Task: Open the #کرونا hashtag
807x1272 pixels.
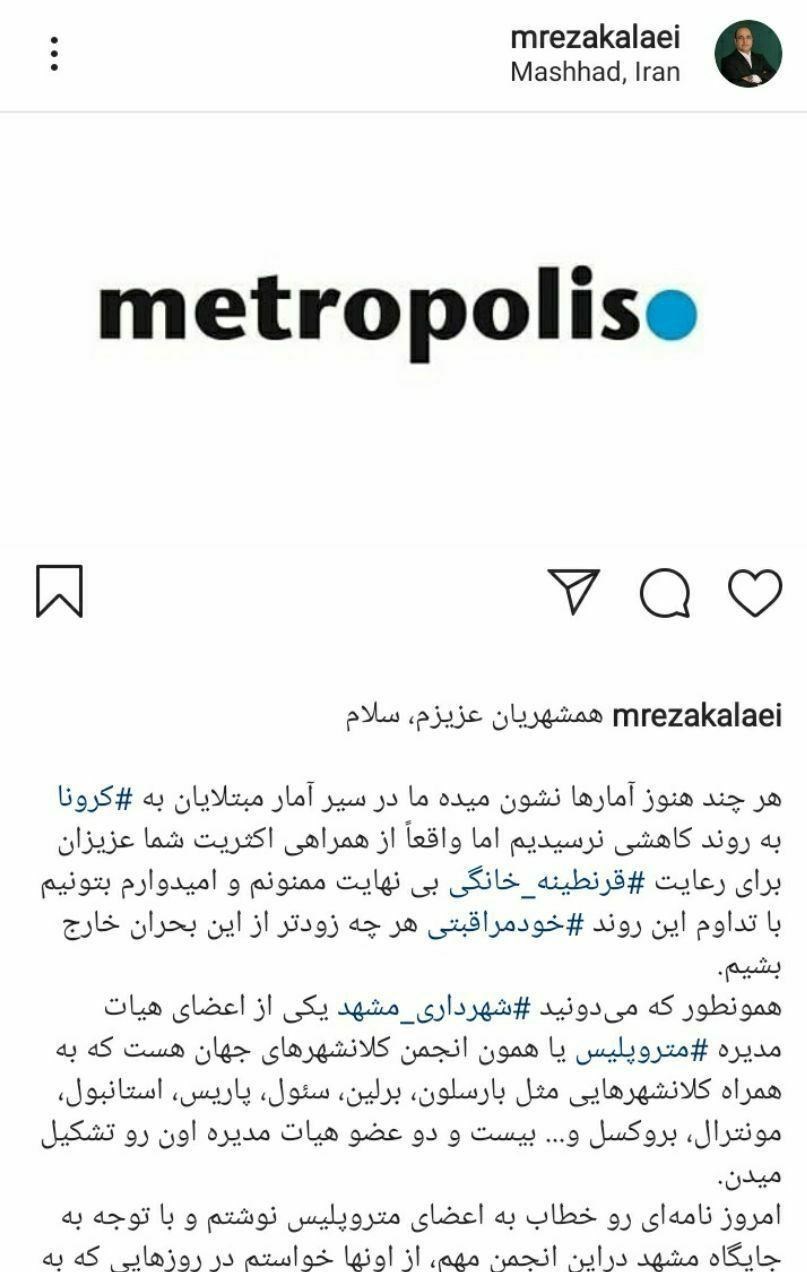Action: (x=93, y=799)
